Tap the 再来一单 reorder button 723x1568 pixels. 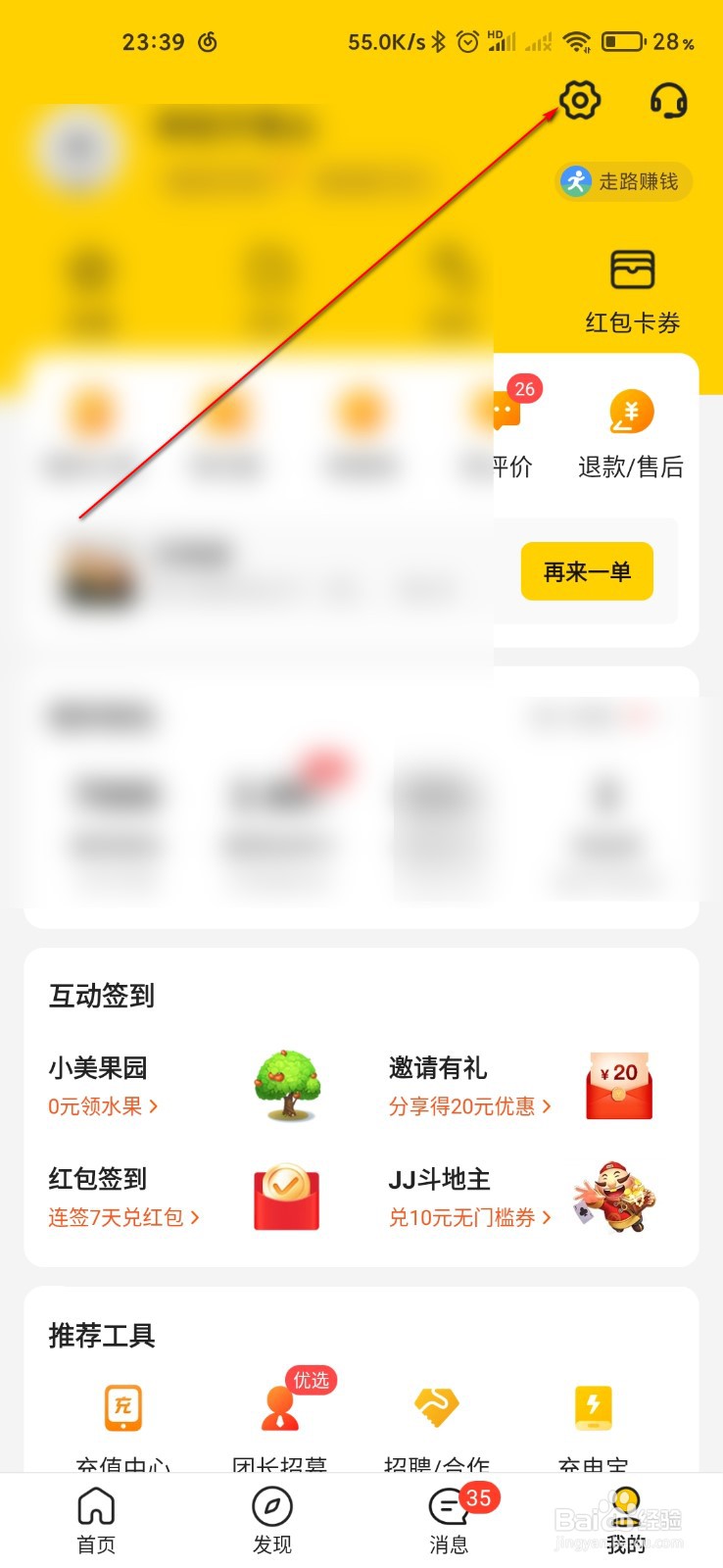(585, 571)
